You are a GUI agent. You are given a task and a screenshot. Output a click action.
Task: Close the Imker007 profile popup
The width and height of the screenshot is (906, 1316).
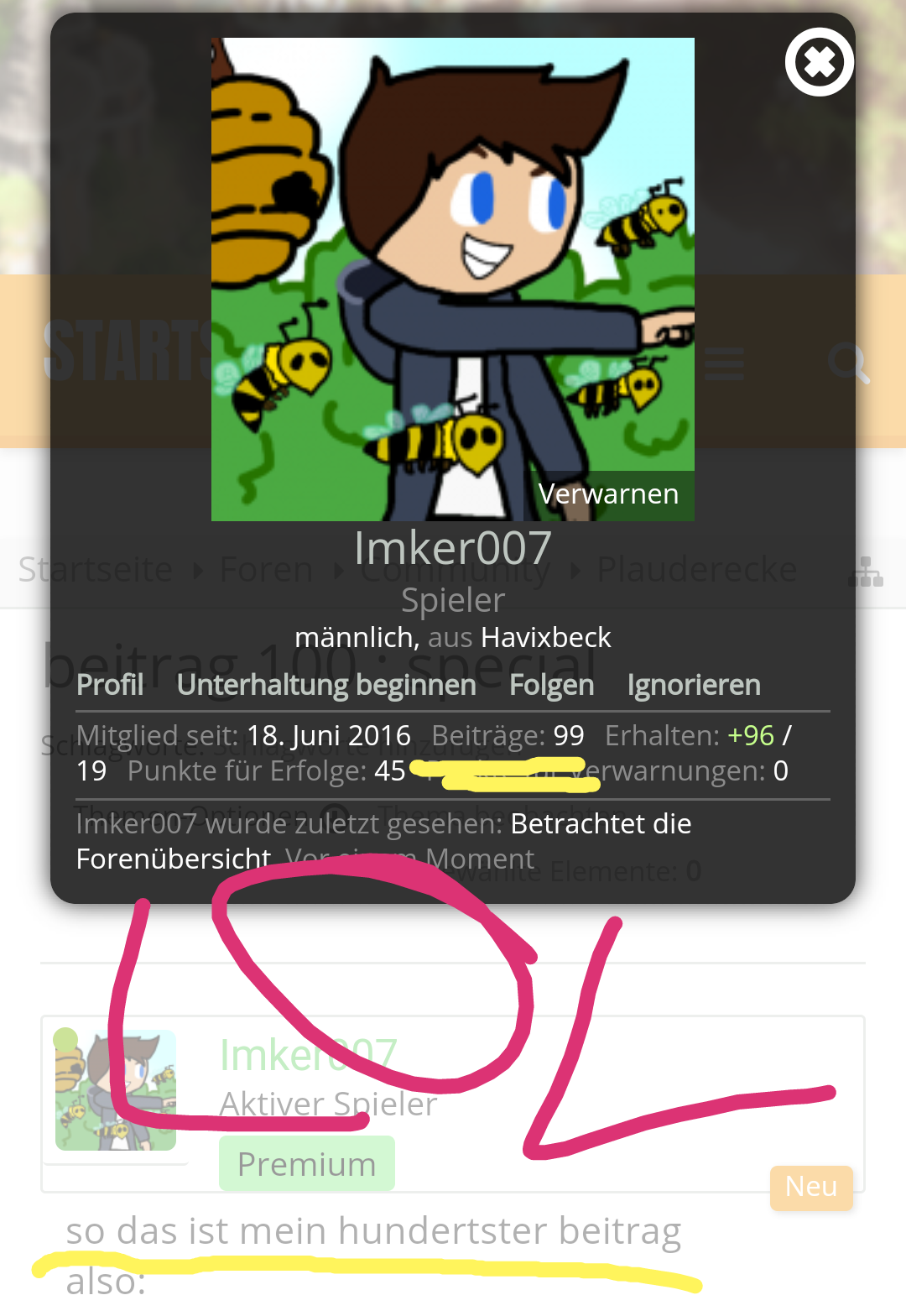coord(819,62)
